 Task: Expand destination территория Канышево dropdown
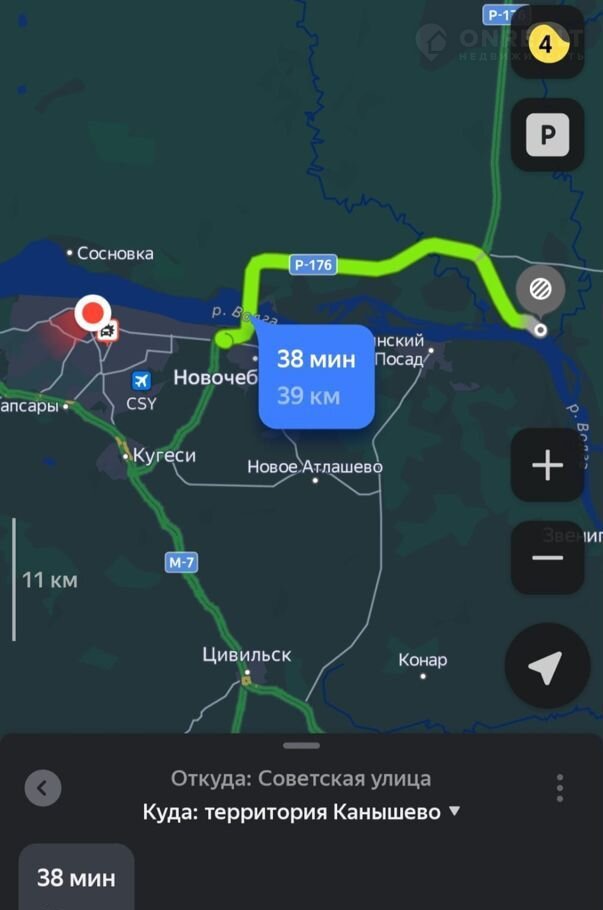click(x=455, y=811)
